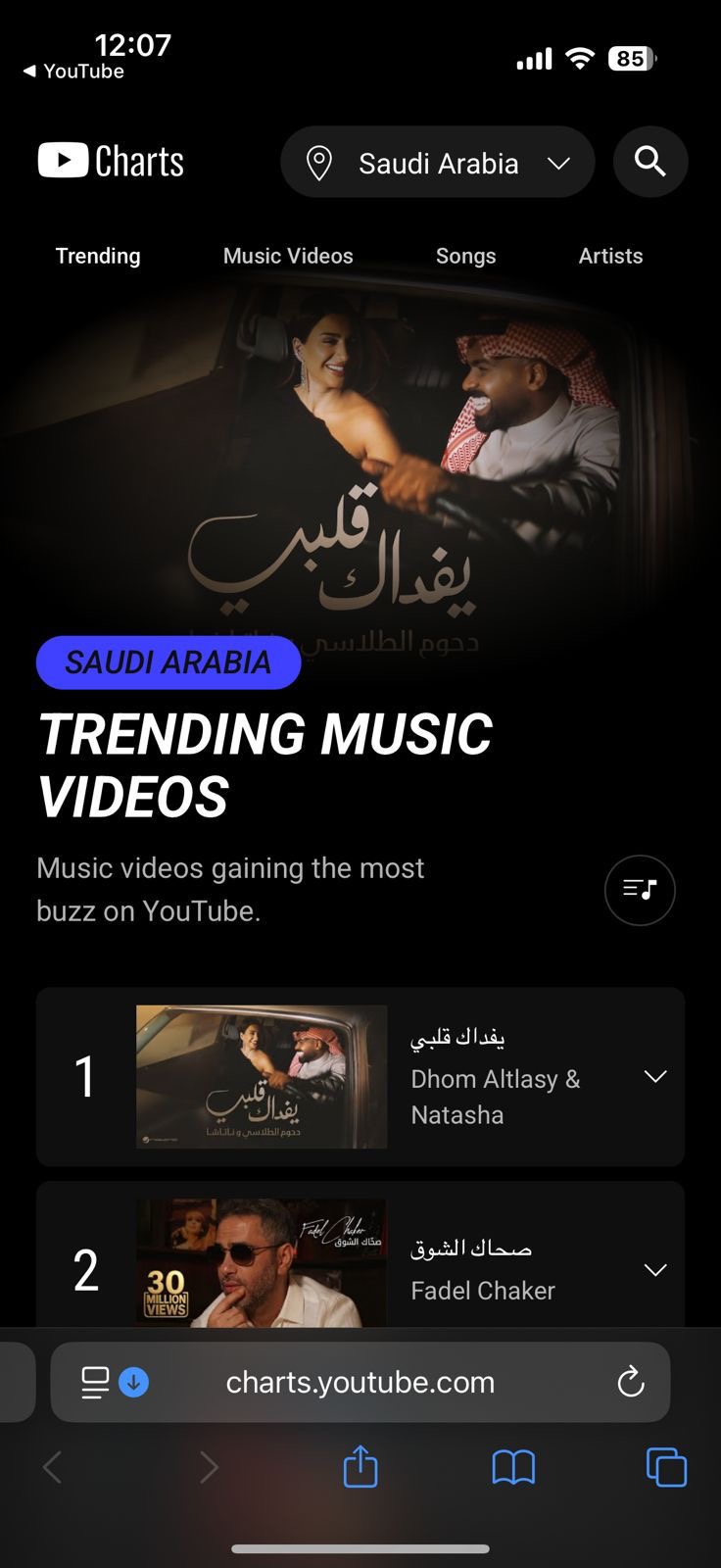The image size is (721, 1568).
Task: Share this page from Safari toolbar
Action: [360, 1467]
